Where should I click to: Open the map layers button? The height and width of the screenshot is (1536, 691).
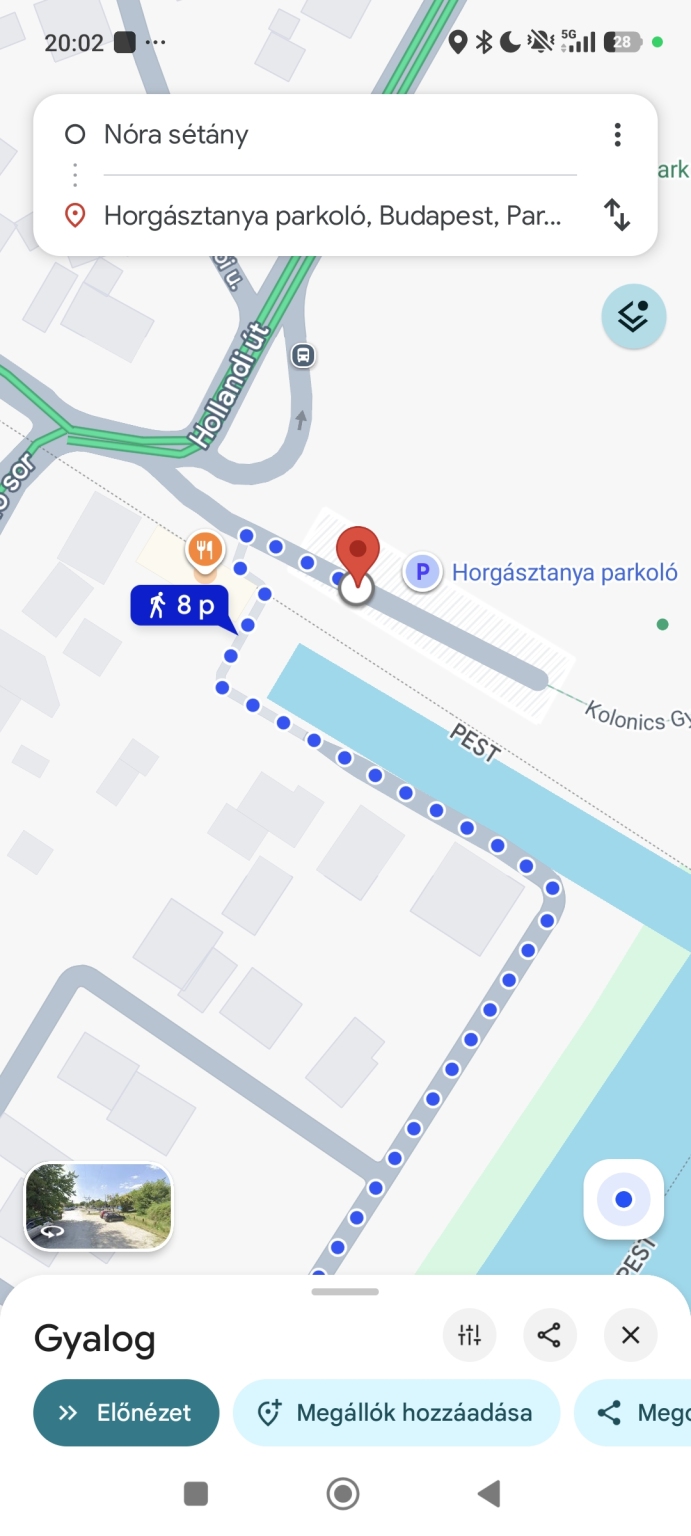pyautogui.click(x=633, y=316)
